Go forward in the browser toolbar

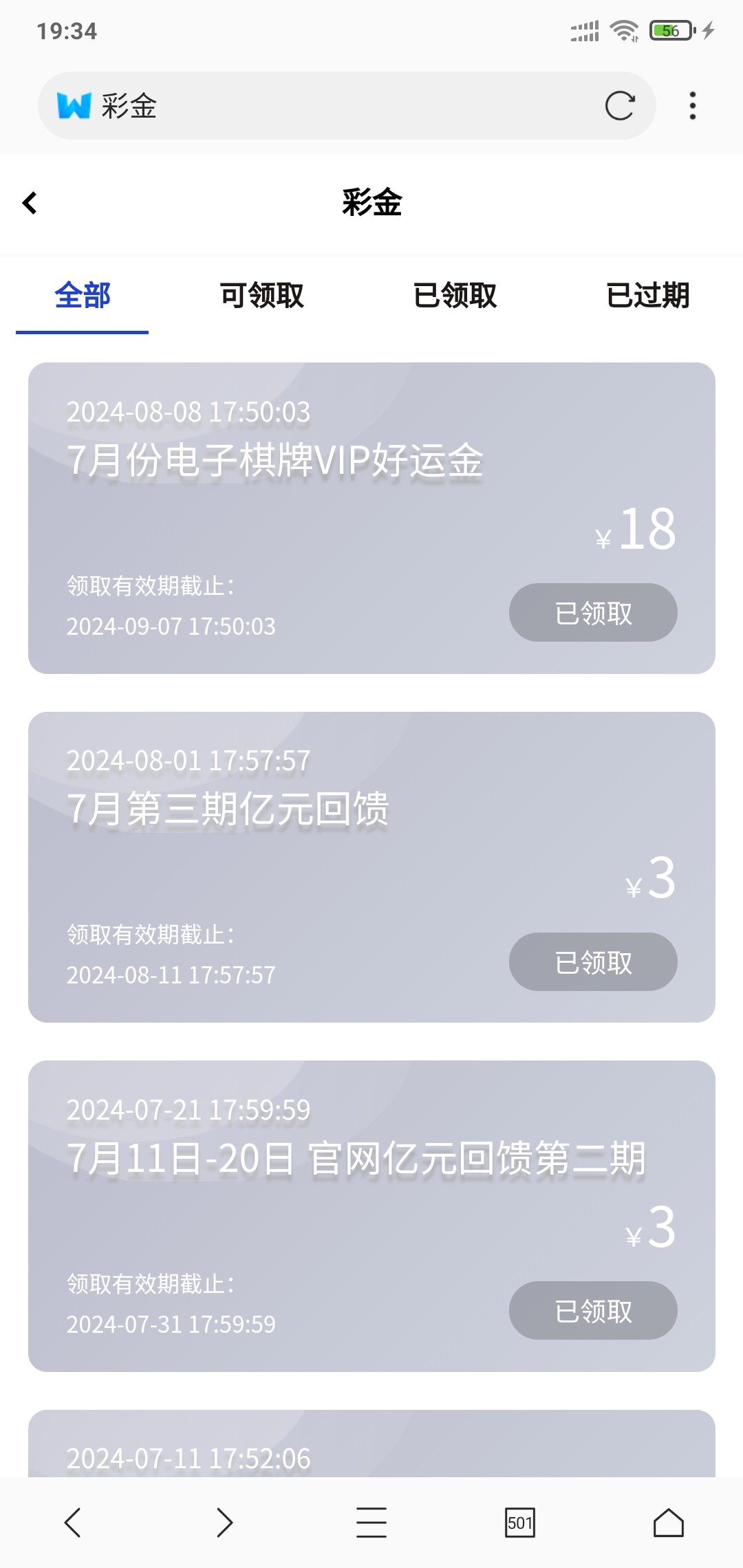pyautogui.click(x=224, y=1523)
